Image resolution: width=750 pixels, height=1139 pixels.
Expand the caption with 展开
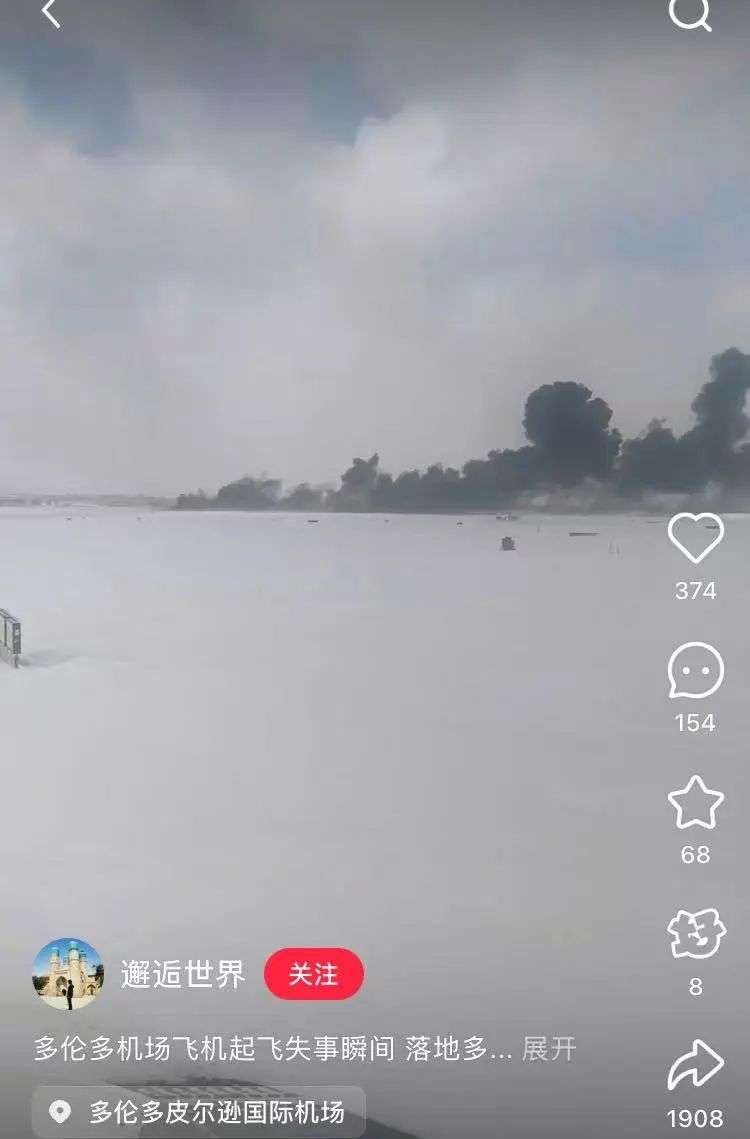[x=549, y=1048]
